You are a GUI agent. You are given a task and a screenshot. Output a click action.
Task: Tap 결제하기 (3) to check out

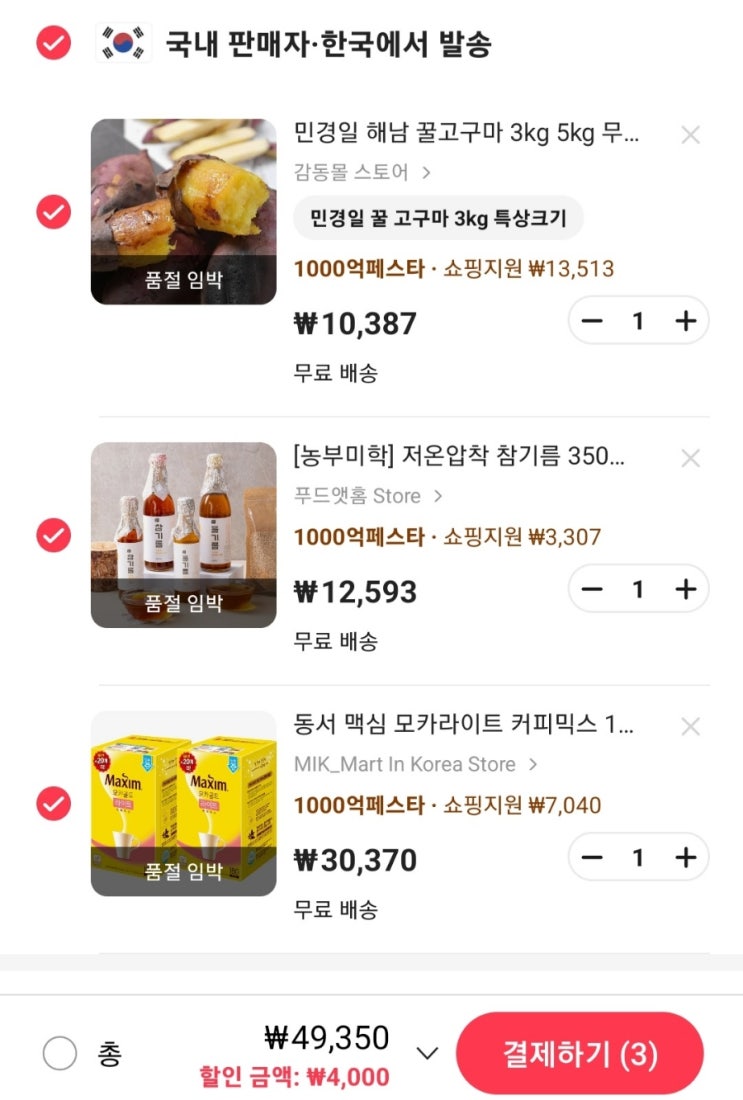(x=579, y=1053)
